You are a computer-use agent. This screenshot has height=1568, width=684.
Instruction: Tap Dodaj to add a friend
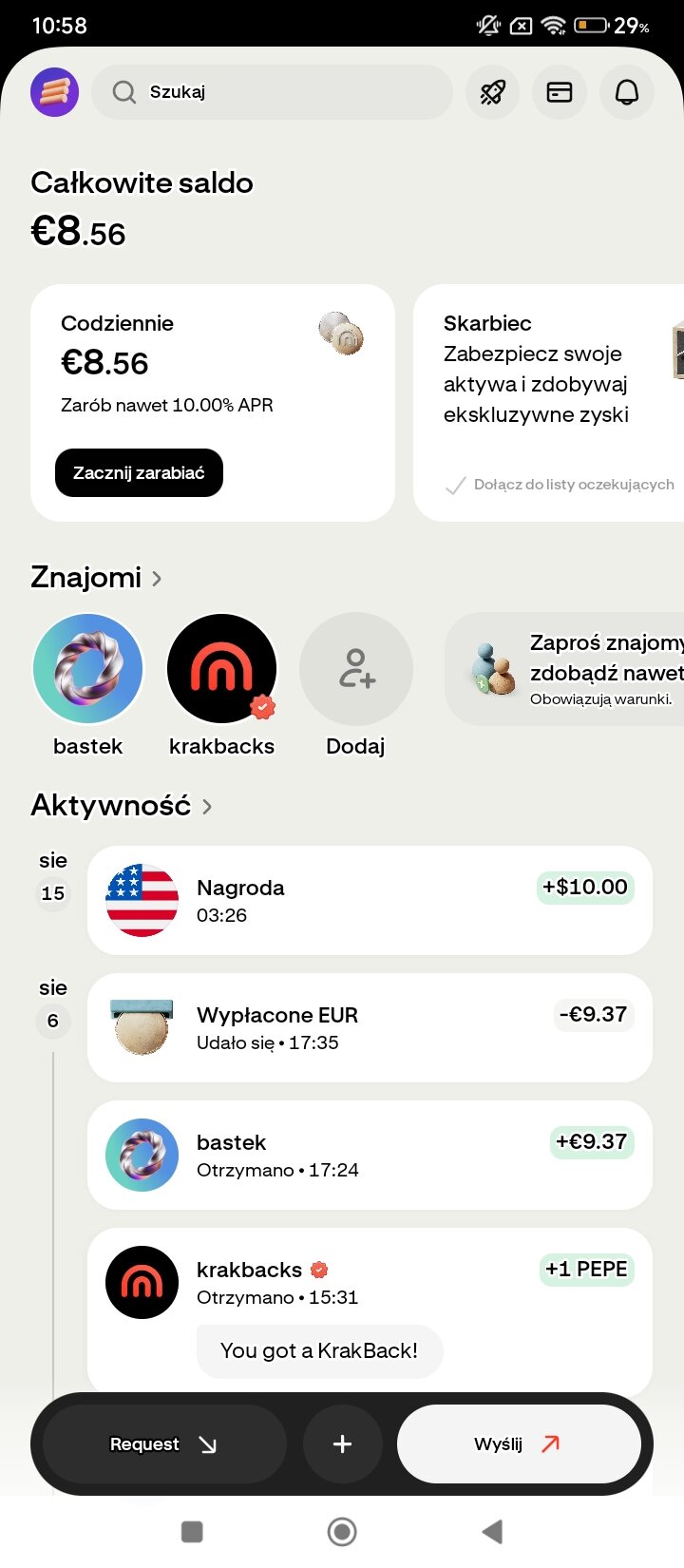[x=355, y=685]
